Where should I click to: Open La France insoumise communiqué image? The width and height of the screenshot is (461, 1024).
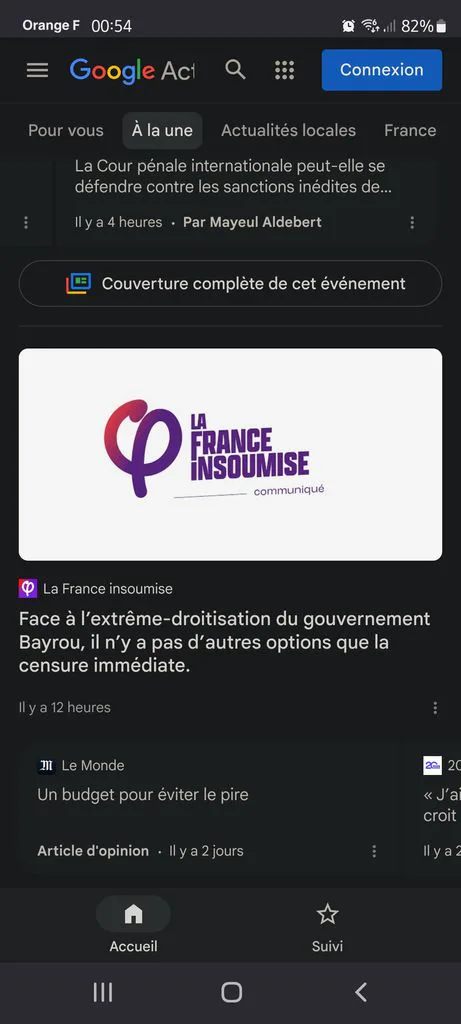pyautogui.click(x=230, y=455)
